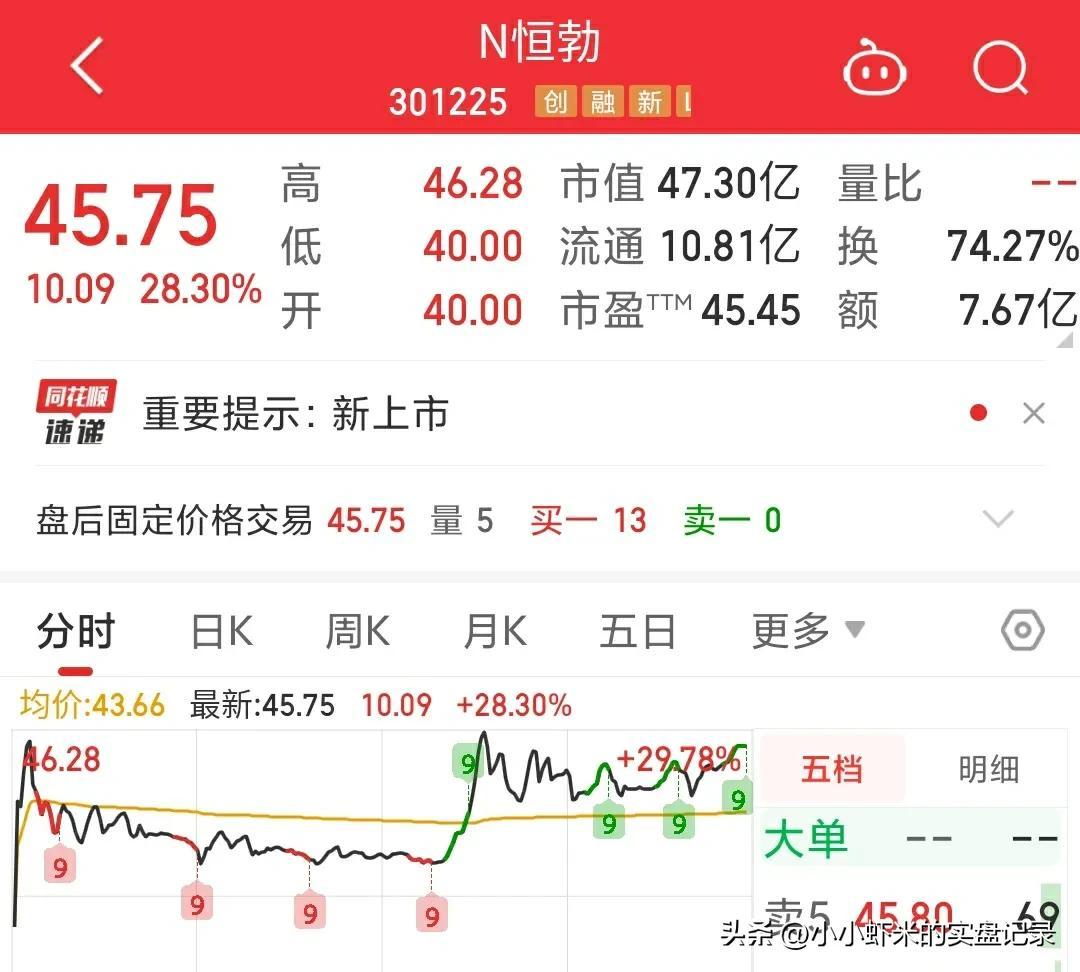Image resolution: width=1080 pixels, height=972 pixels.
Task: Switch to the 五日 chart tab
Action: (637, 631)
